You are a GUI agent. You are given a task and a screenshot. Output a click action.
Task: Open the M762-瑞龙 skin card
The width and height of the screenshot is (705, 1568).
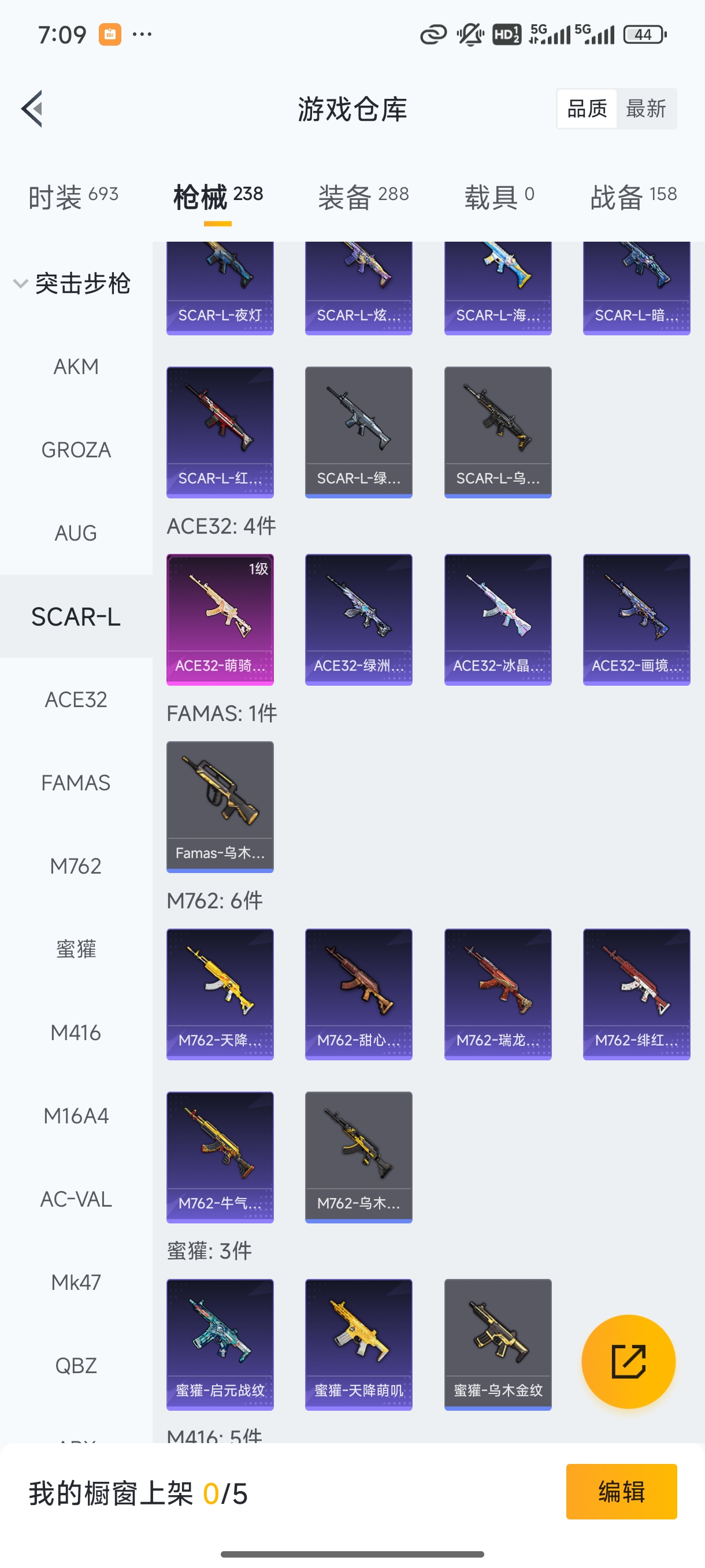(x=498, y=994)
